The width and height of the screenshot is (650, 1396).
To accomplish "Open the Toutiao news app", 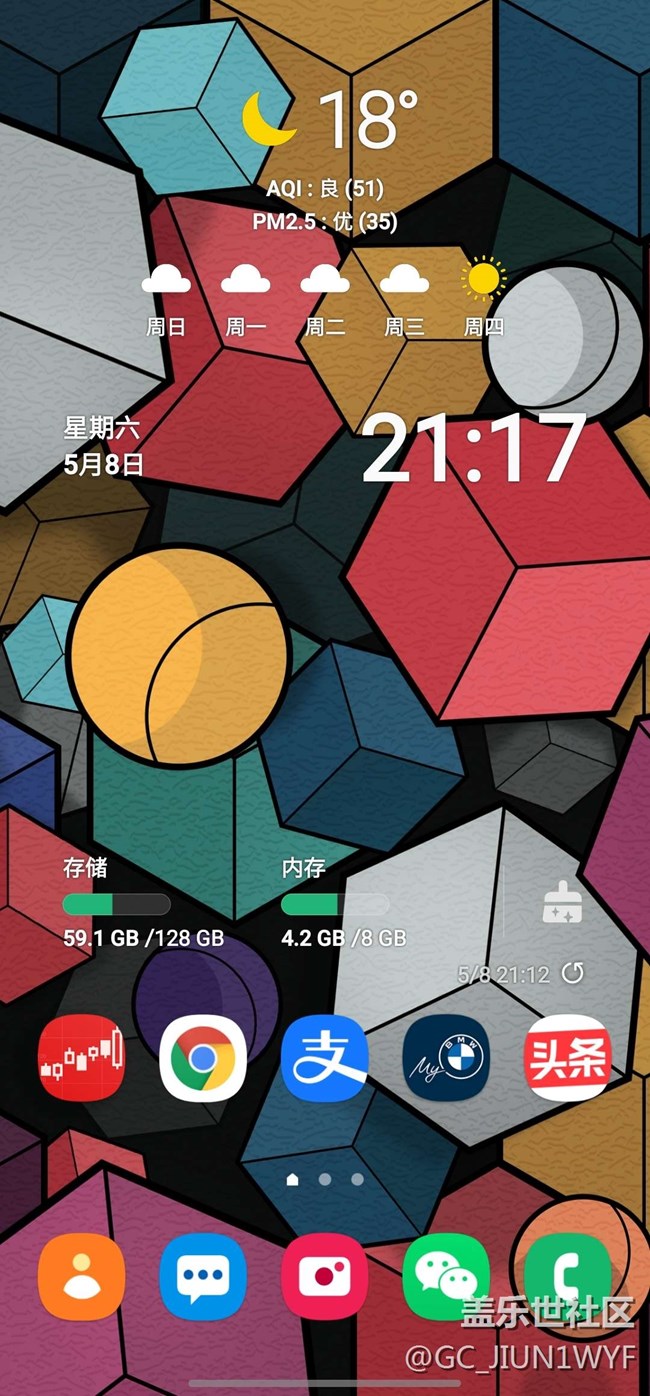I will tap(568, 1058).
